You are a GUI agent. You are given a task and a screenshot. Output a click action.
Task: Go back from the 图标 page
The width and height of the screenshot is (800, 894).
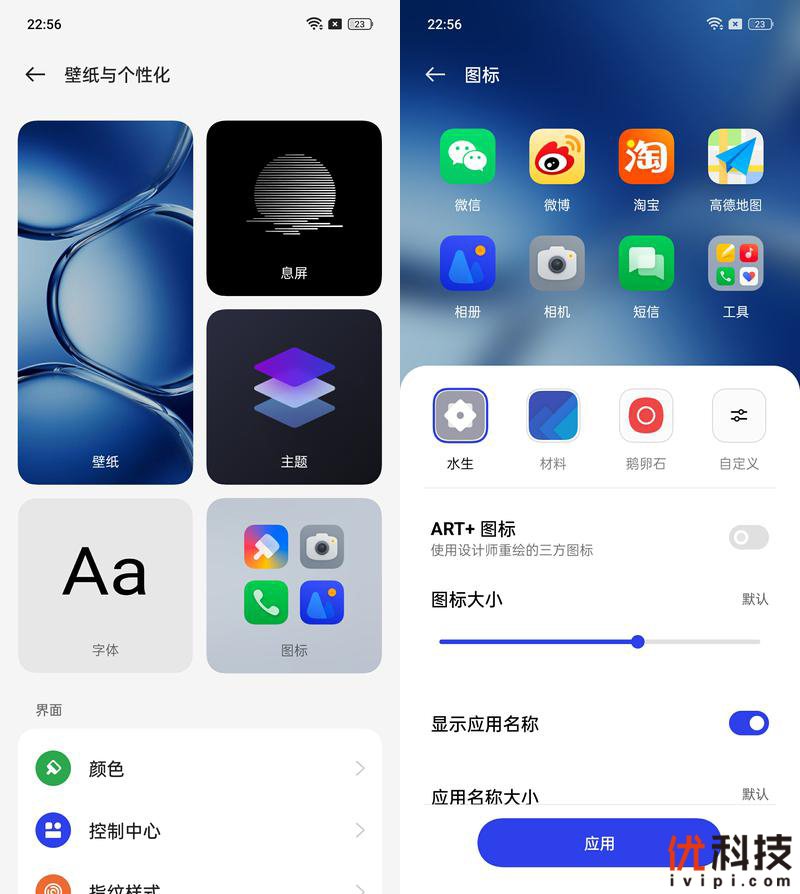[x=435, y=75]
